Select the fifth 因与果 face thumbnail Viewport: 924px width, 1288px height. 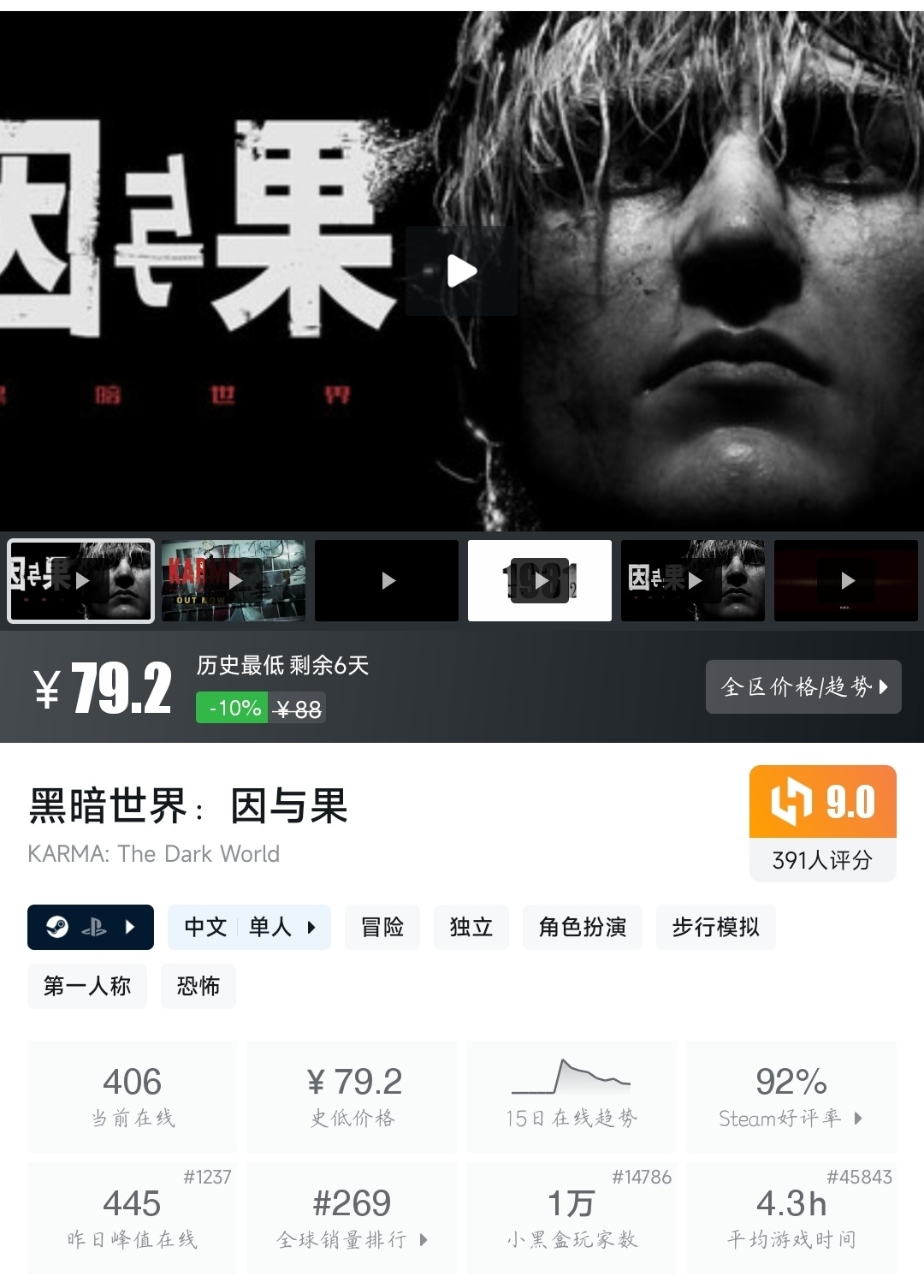click(693, 580)
